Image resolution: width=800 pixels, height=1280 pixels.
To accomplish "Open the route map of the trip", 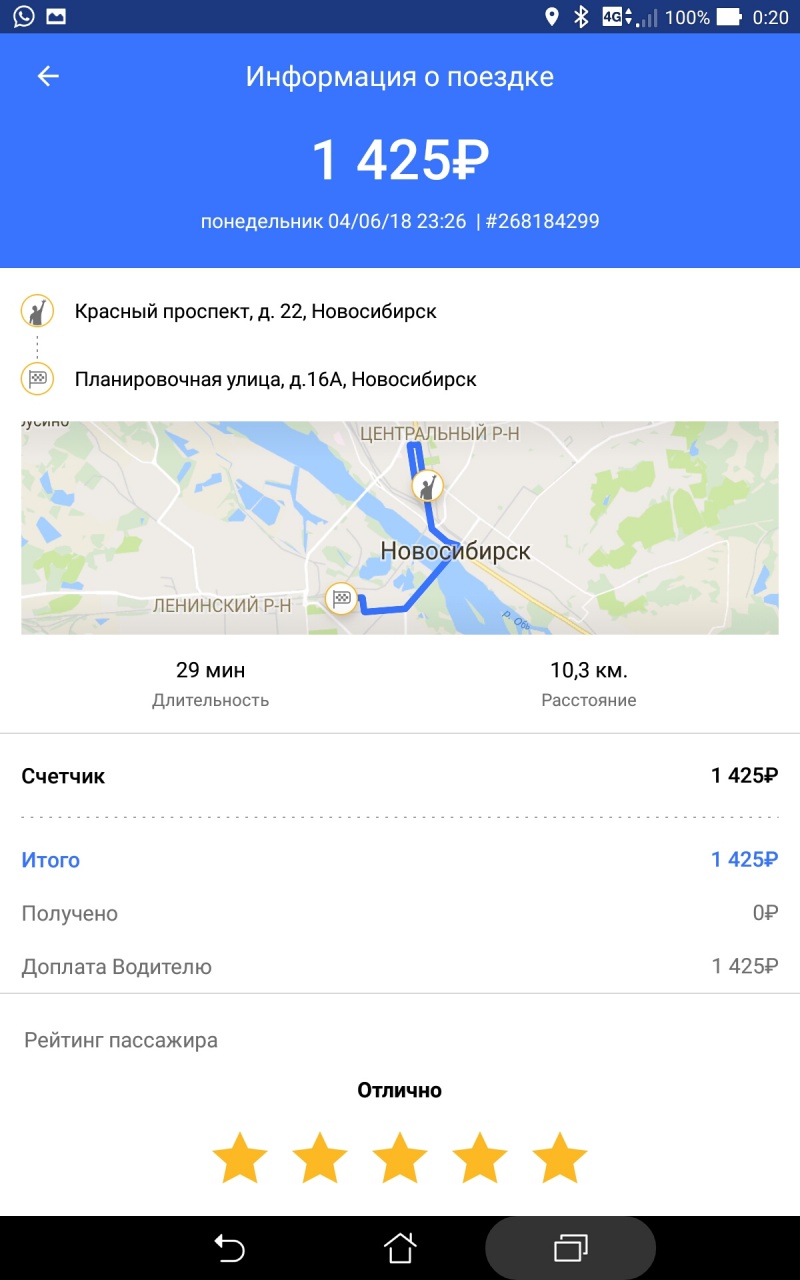I will pyautogui.click(x=400, y=527).
